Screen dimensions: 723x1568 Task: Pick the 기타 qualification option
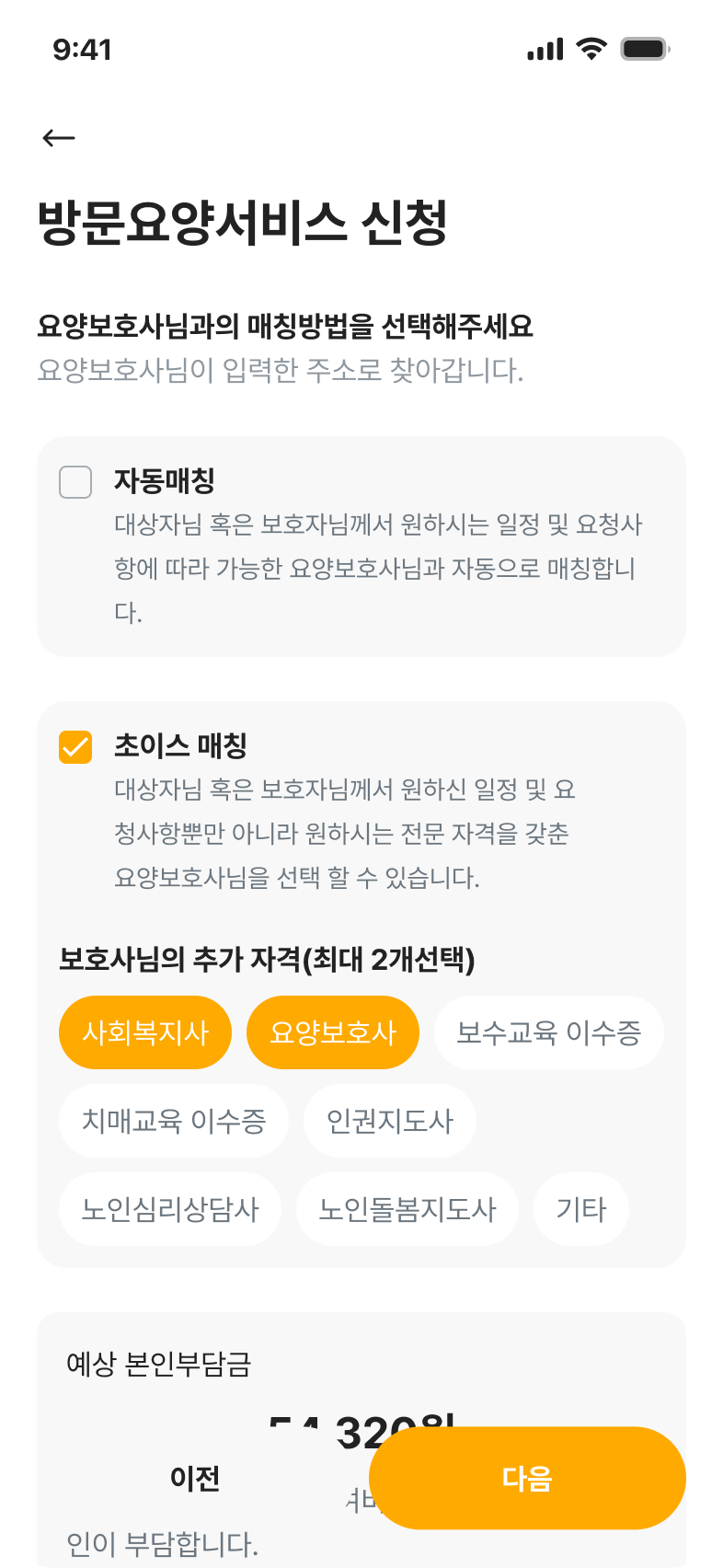580,1208
